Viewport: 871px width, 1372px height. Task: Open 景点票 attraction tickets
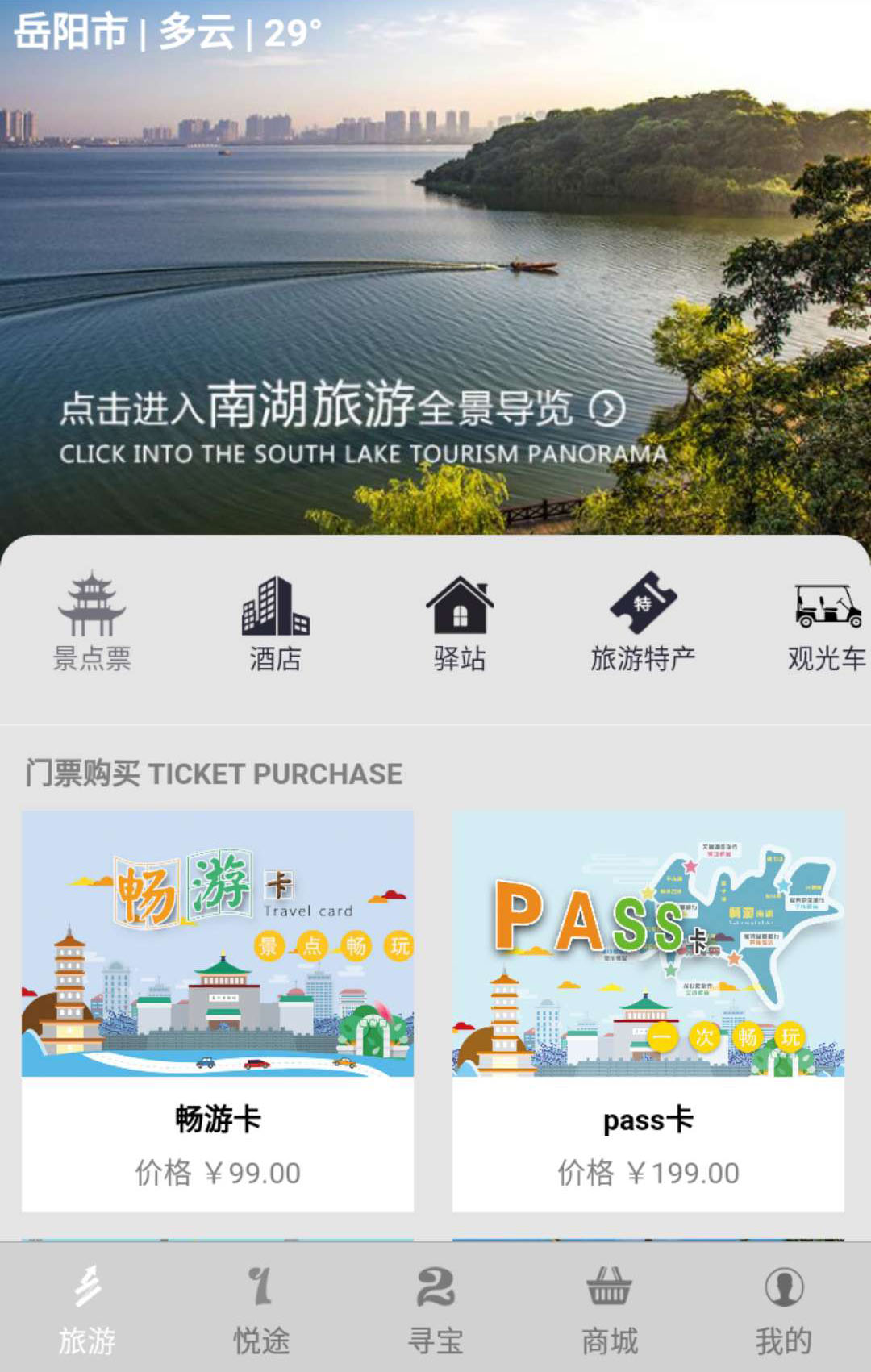pyautogui.click(x=92, y=622)
